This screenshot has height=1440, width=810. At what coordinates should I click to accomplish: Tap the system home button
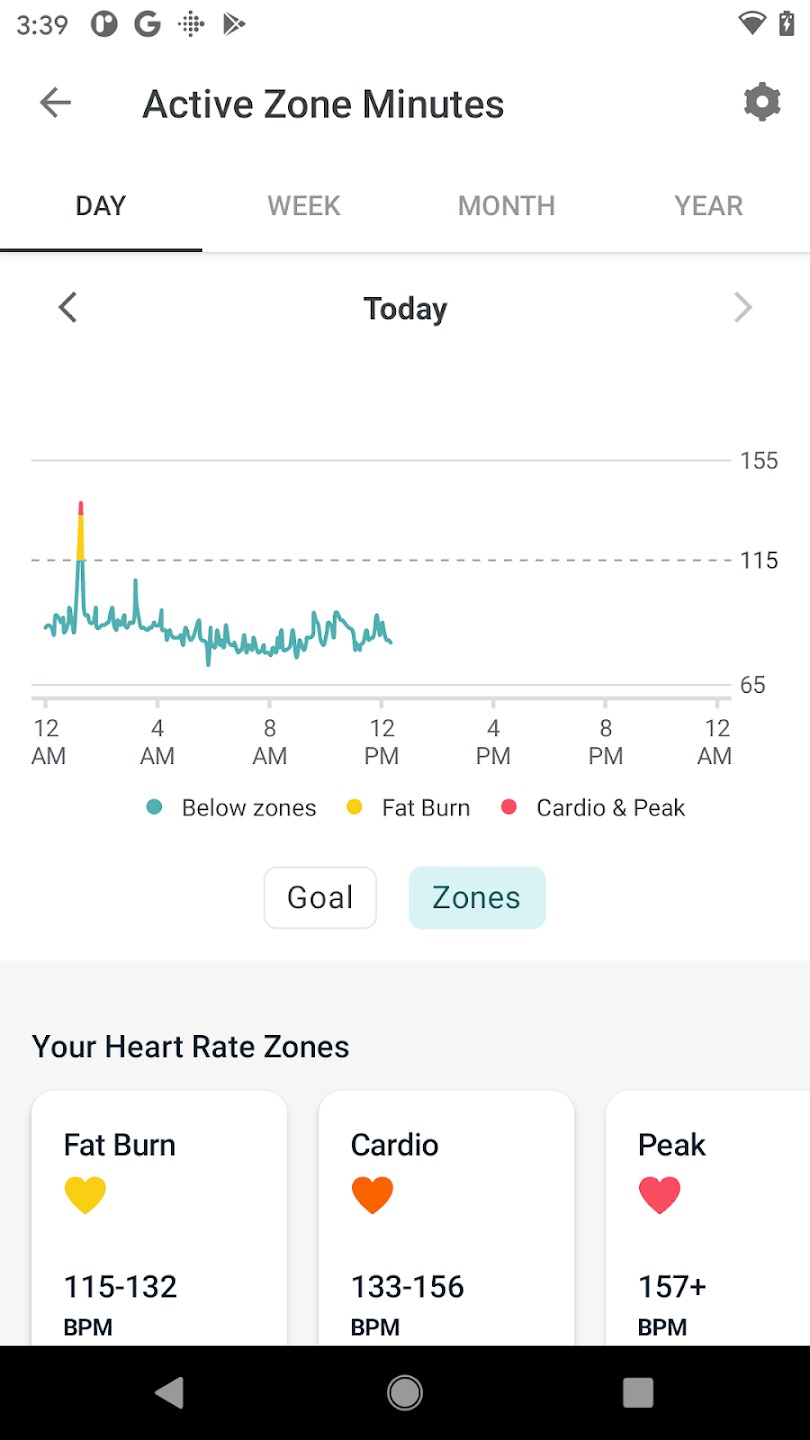(x=405, y=1392)
